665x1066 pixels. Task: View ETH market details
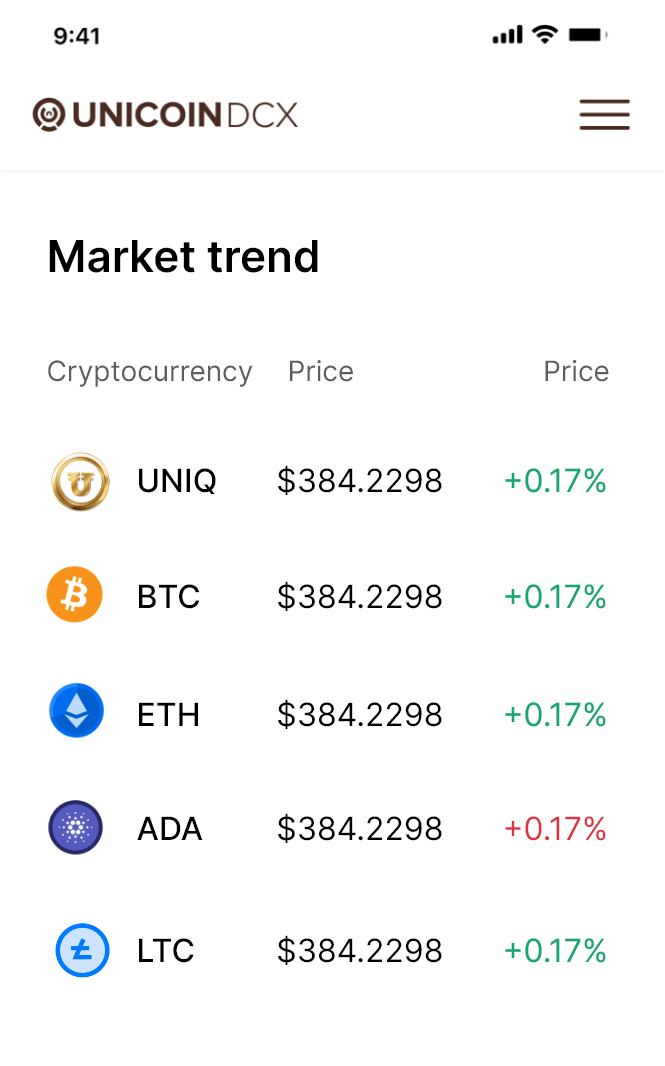click(x=168, y=714)
